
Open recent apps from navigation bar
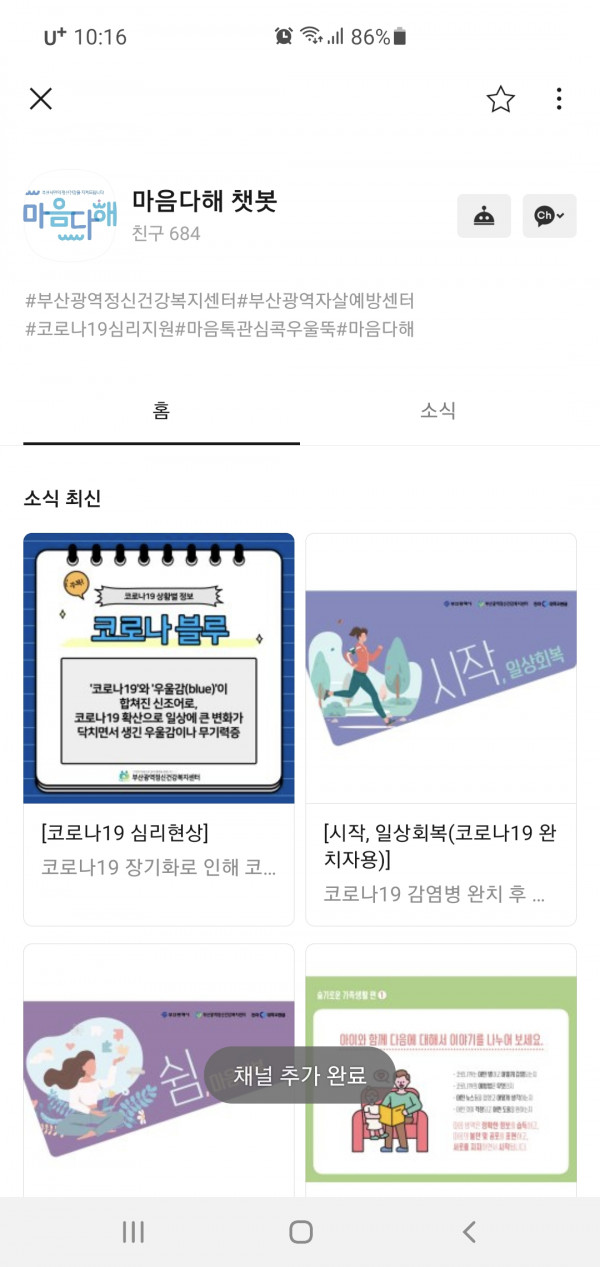[x=133, y=1232]
